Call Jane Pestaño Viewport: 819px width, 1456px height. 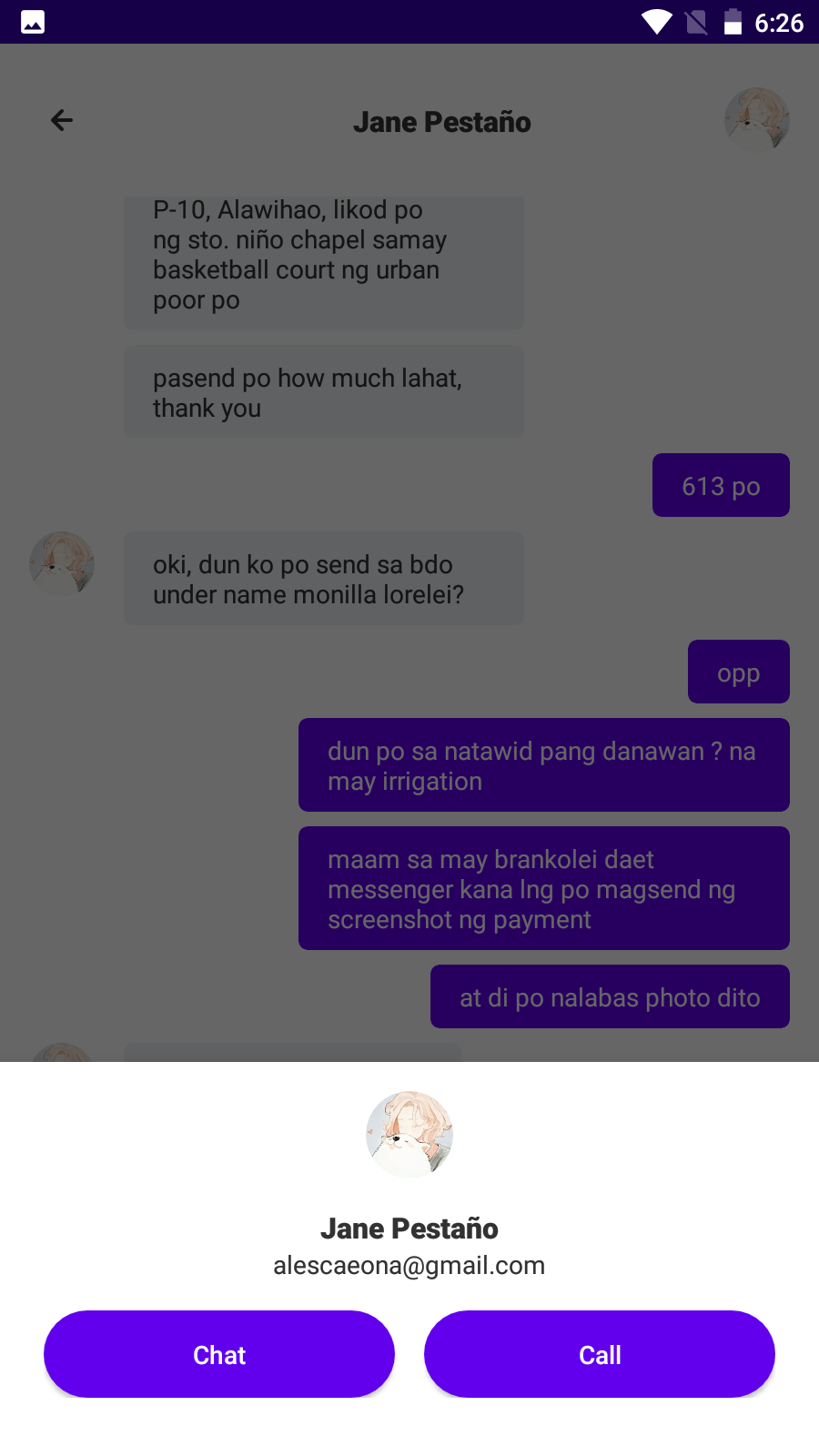coord(600,1354)
